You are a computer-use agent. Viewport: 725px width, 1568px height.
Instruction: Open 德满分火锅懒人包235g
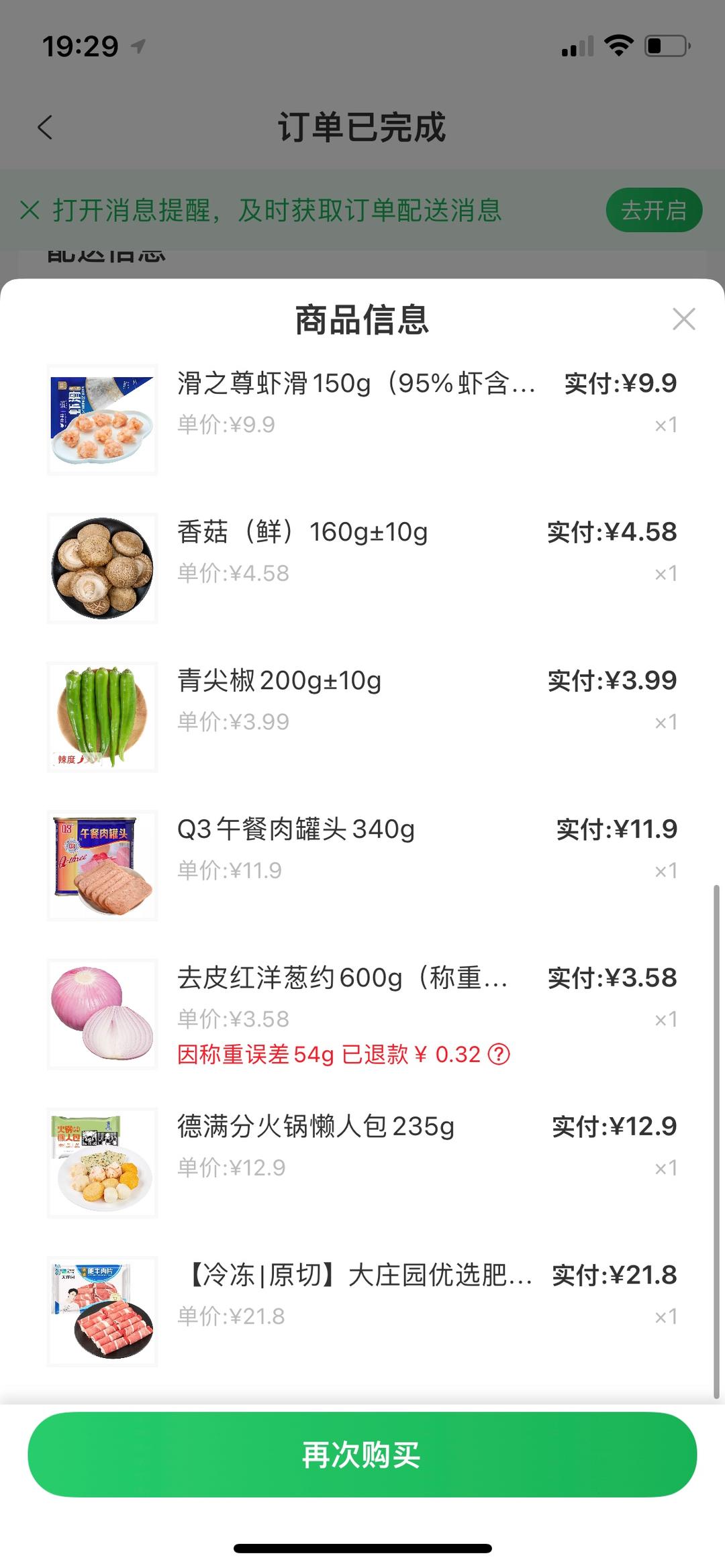click(316, 1127)
